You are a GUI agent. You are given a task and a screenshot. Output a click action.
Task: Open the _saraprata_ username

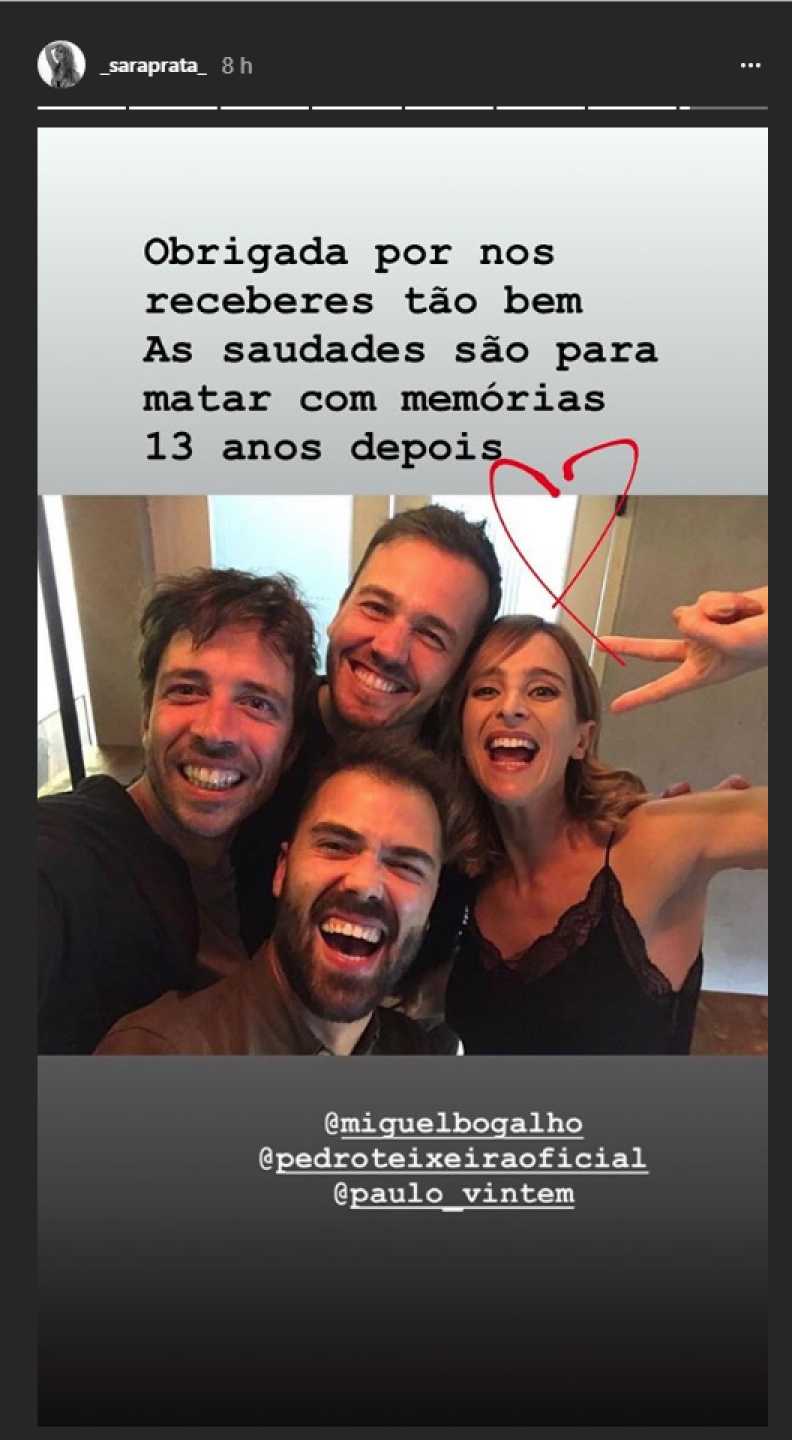[x=152, y=66]
